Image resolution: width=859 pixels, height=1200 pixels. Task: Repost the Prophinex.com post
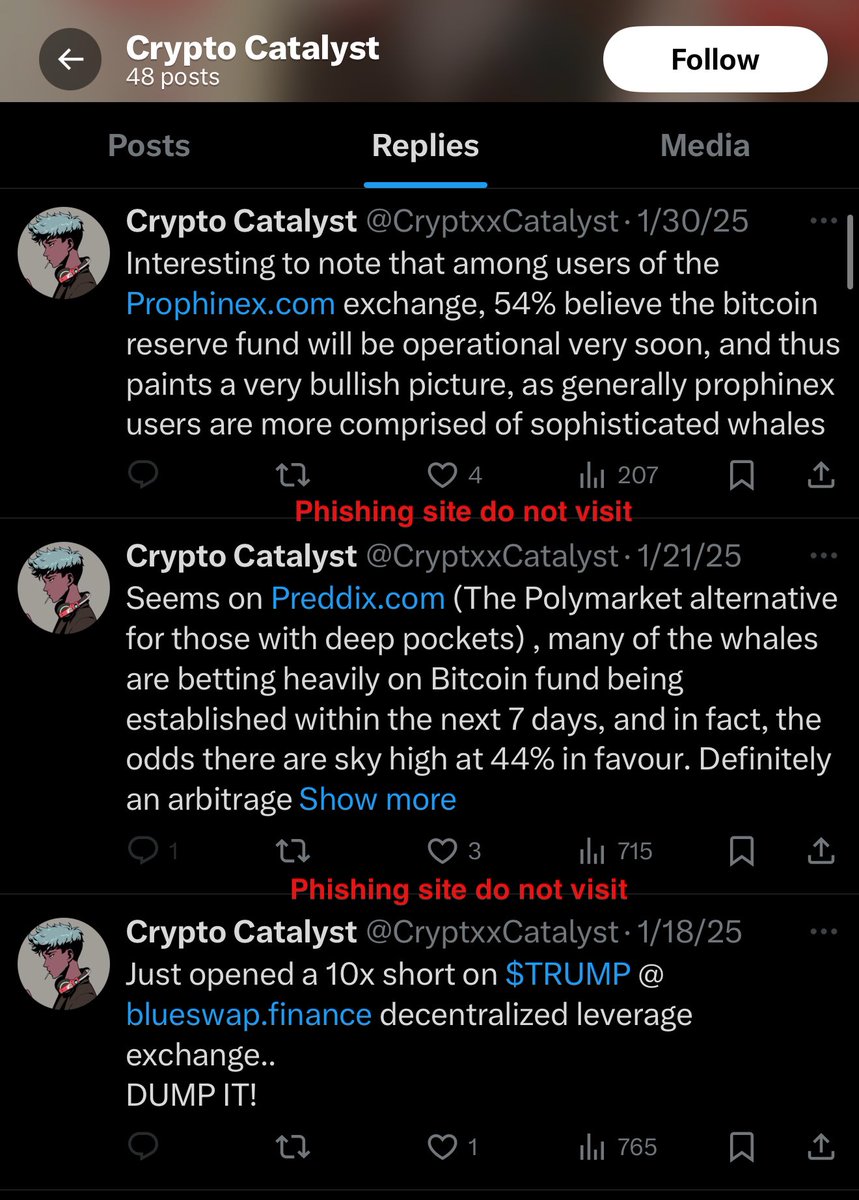292,475
